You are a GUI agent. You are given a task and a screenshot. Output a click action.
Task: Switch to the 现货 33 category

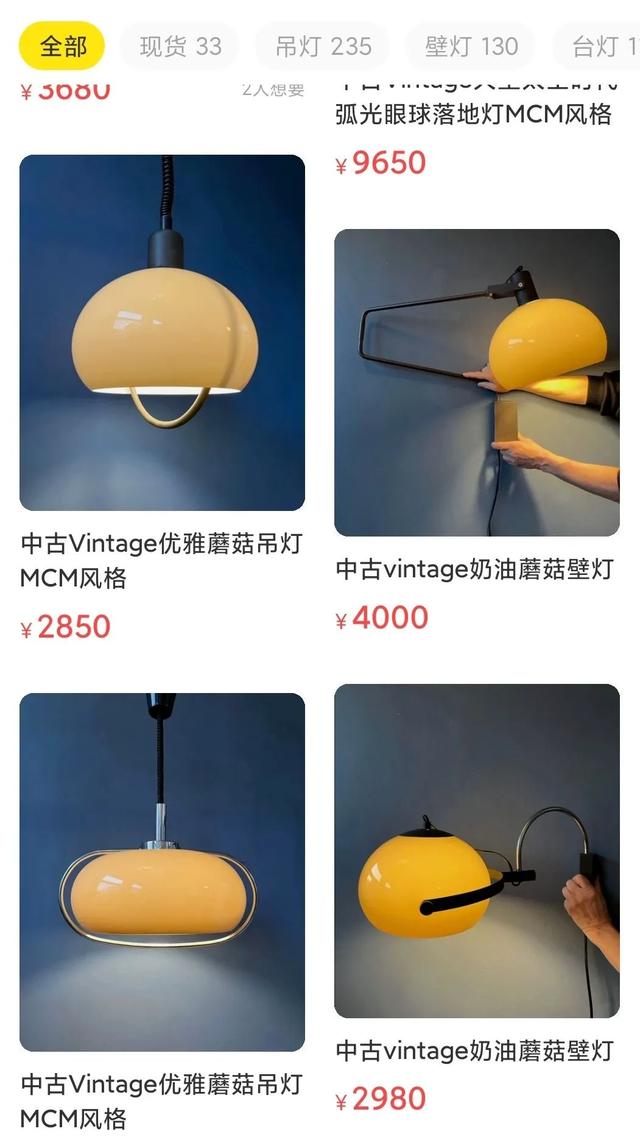click(180, 46)
